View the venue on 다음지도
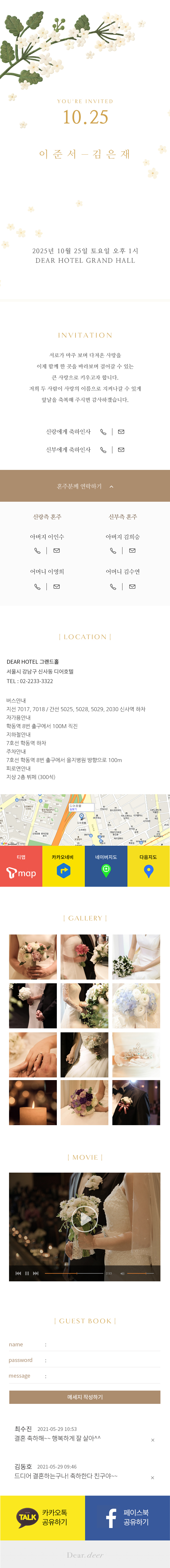The image size is (170, 1568). point(149,866)
